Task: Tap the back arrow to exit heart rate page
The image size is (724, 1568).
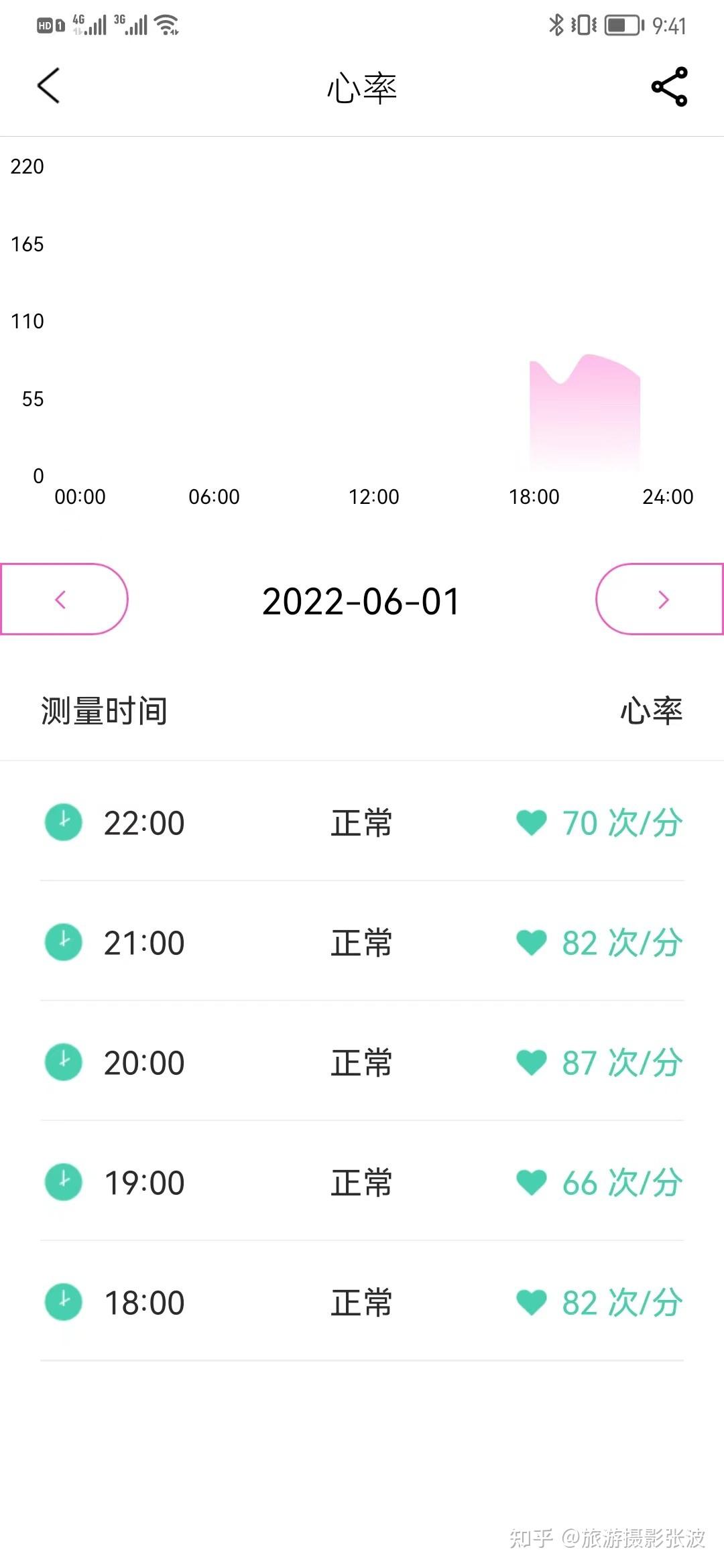Action: [47, 86]
